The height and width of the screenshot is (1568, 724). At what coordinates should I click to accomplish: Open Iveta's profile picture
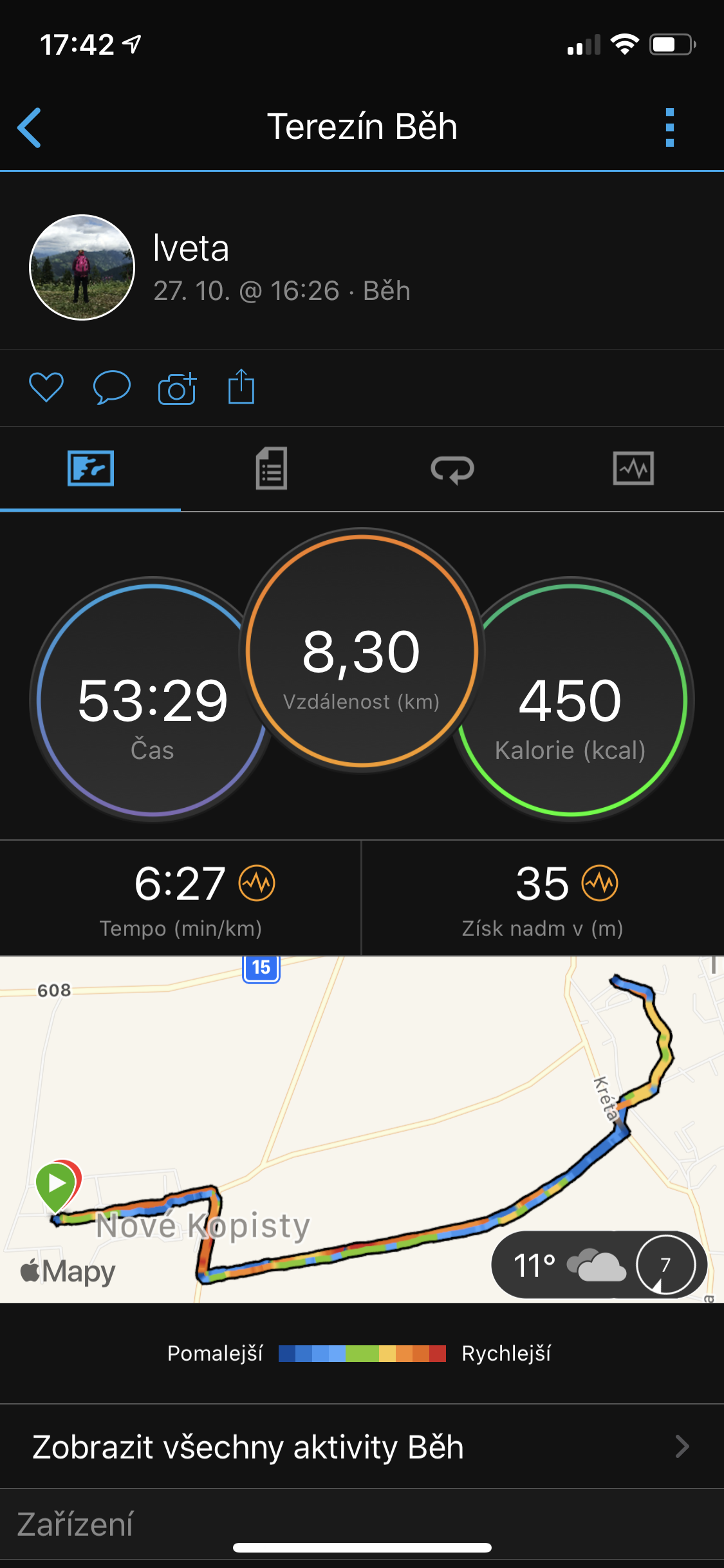82,267
